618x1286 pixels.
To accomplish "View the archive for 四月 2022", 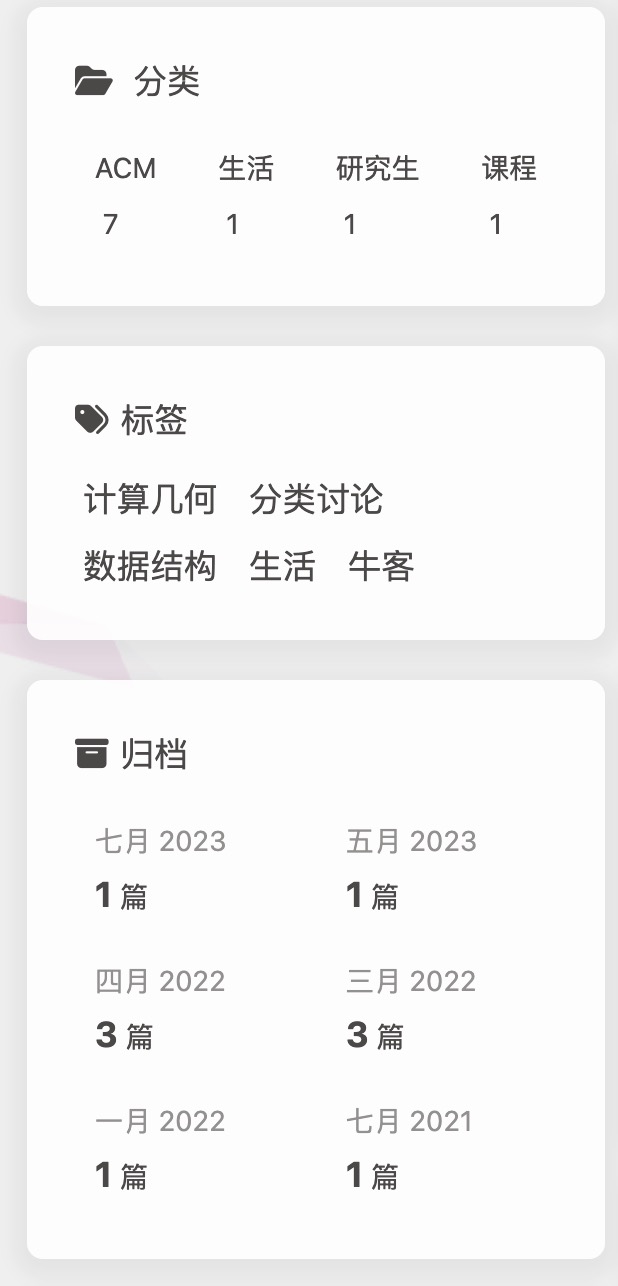I will 160,981.
